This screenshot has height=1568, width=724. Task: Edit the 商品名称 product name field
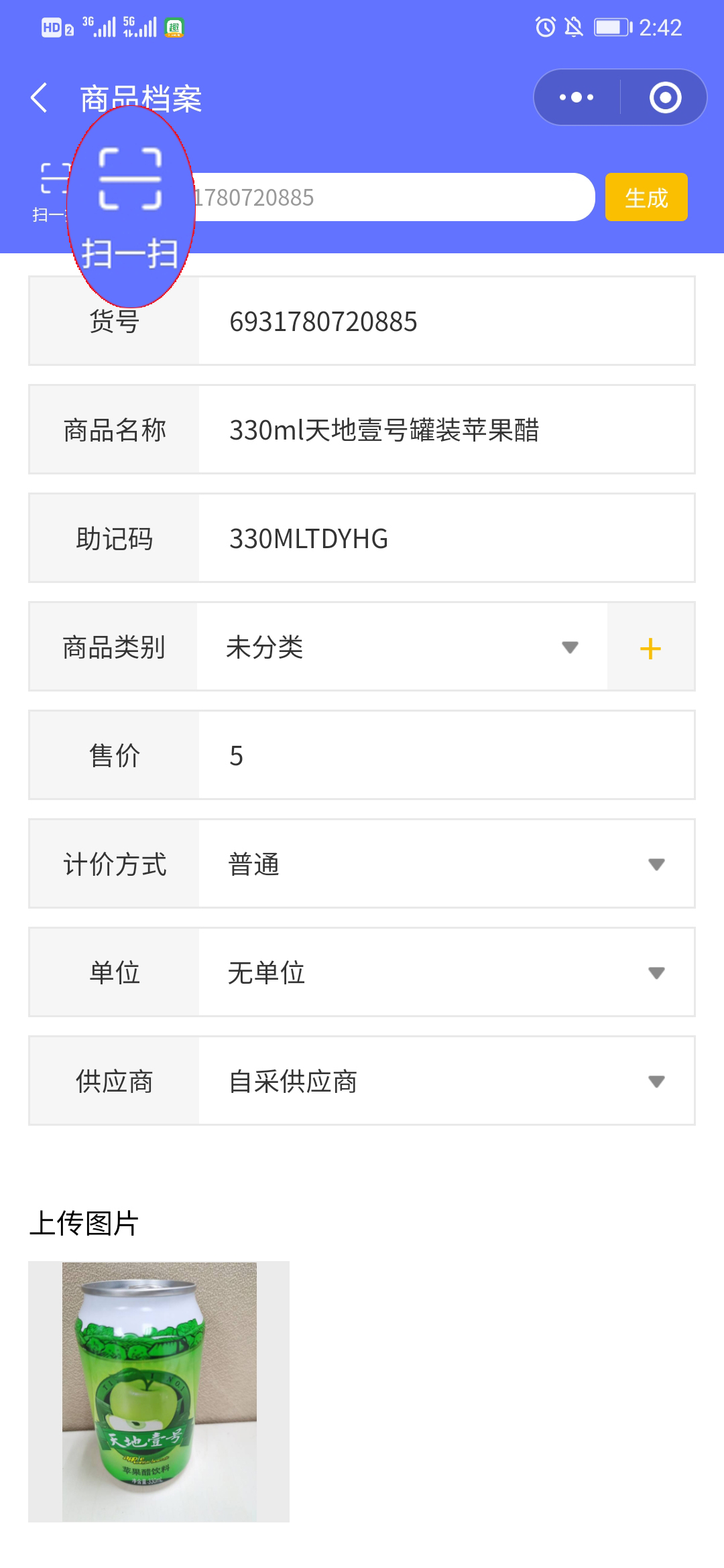point(446,429)
